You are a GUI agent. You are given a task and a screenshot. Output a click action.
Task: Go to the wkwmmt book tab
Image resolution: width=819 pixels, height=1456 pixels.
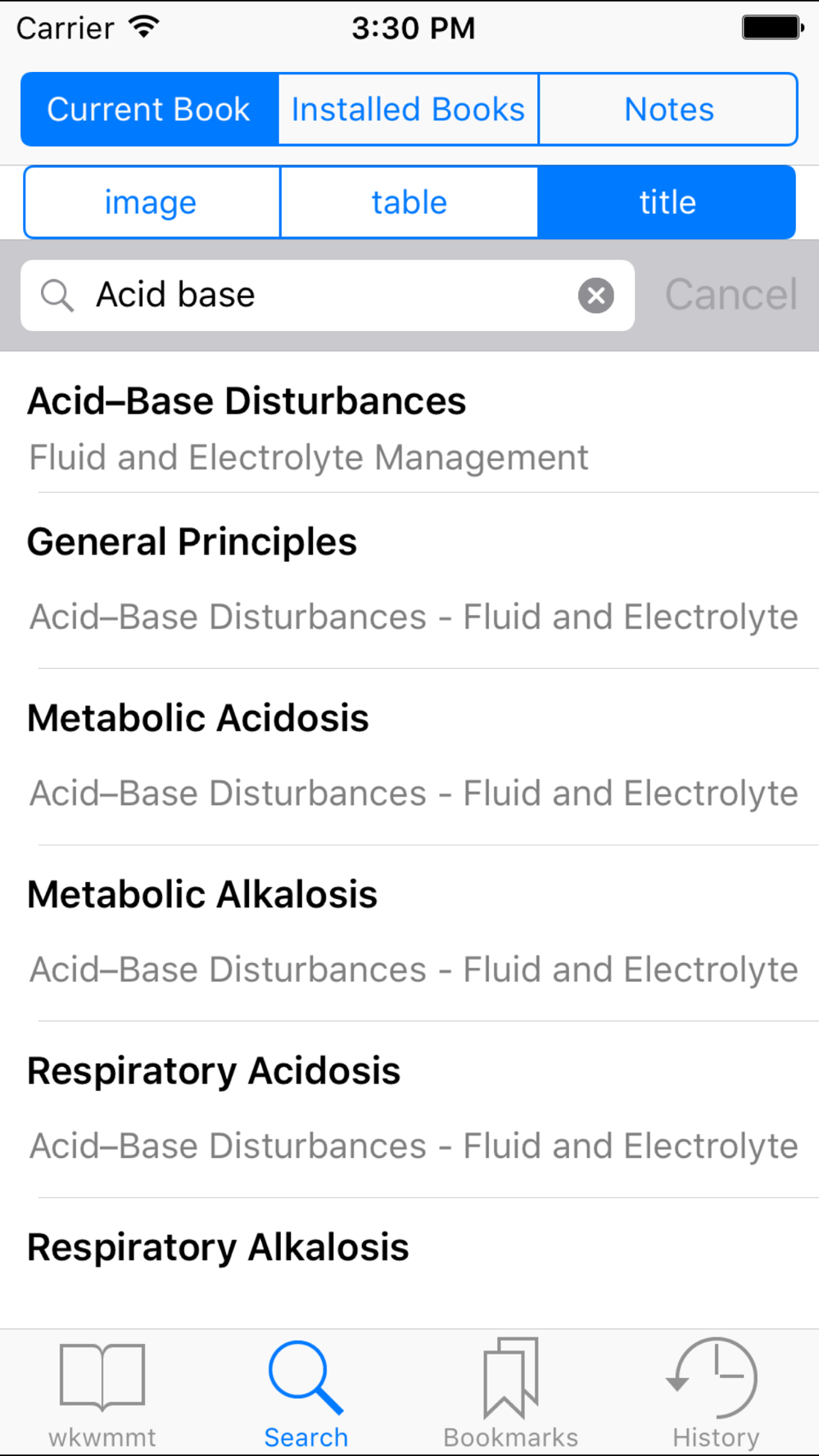[102, 1392]
